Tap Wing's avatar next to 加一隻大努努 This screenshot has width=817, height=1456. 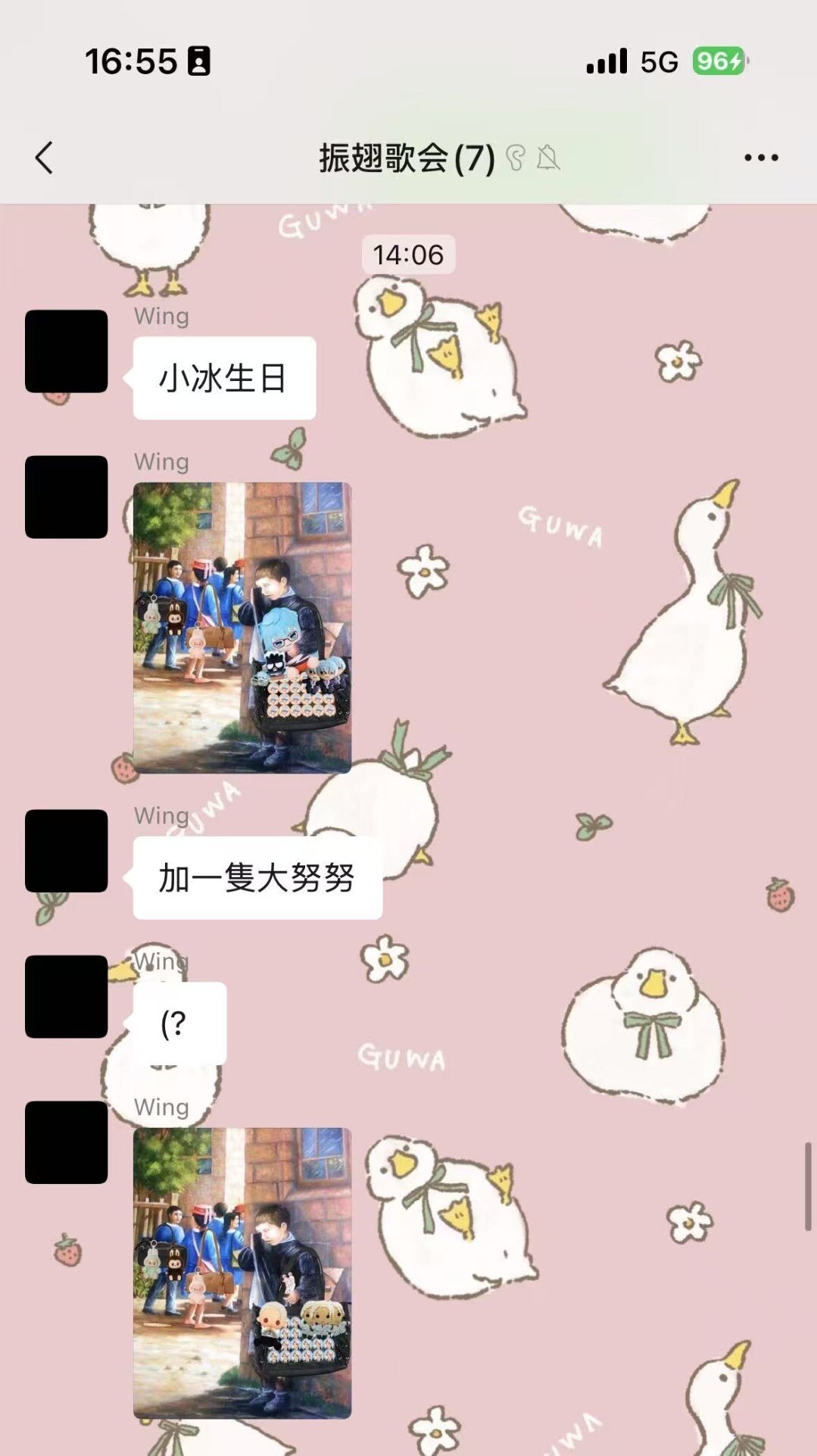point(67,851)
